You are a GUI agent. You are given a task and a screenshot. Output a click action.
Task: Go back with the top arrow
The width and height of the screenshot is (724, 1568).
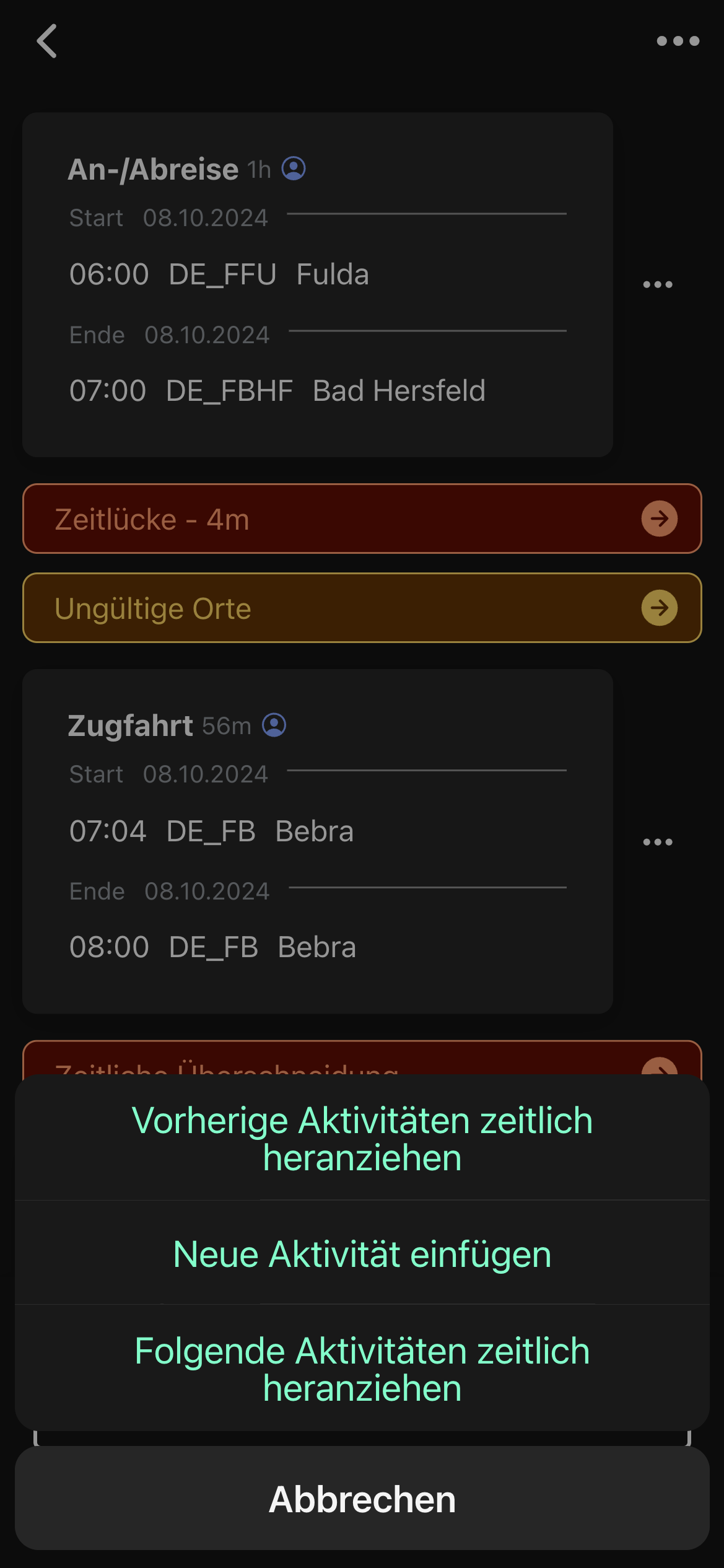point(47,42)
